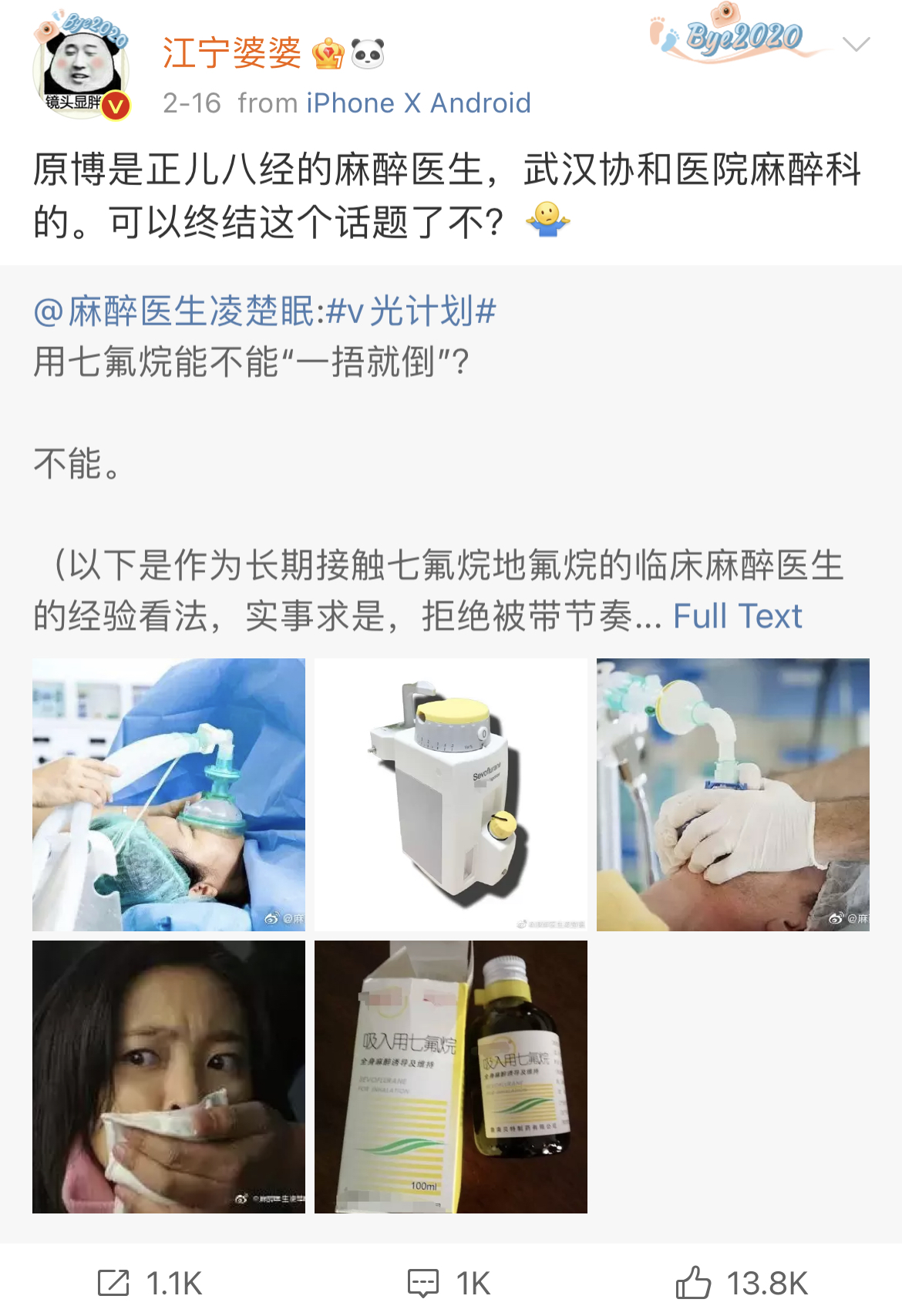View the image of woman covered with cloth

[x=169, y=1076]
